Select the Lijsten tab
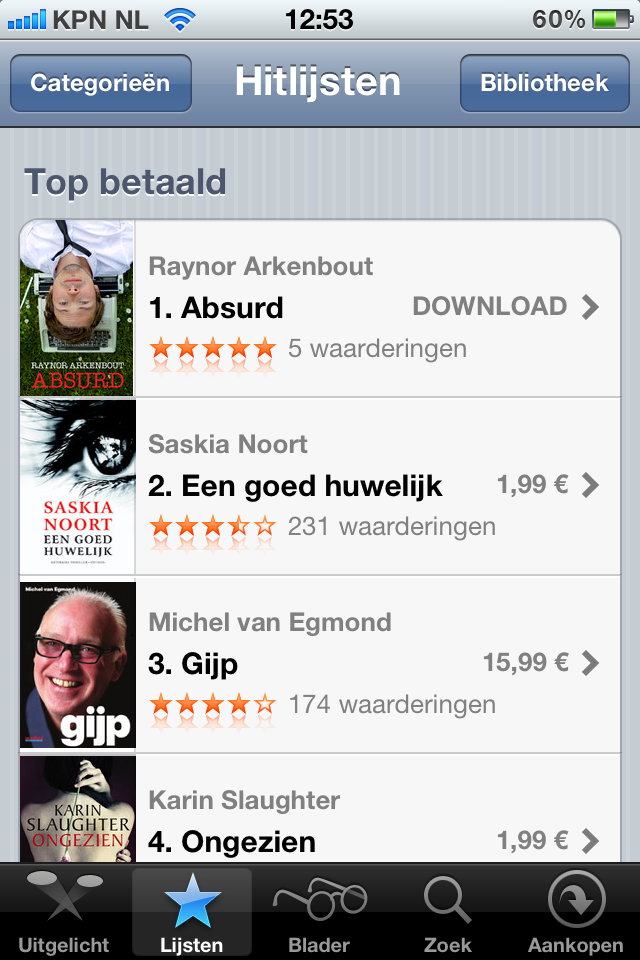Screen dimensions: 640x960 [x=192, y=912]
